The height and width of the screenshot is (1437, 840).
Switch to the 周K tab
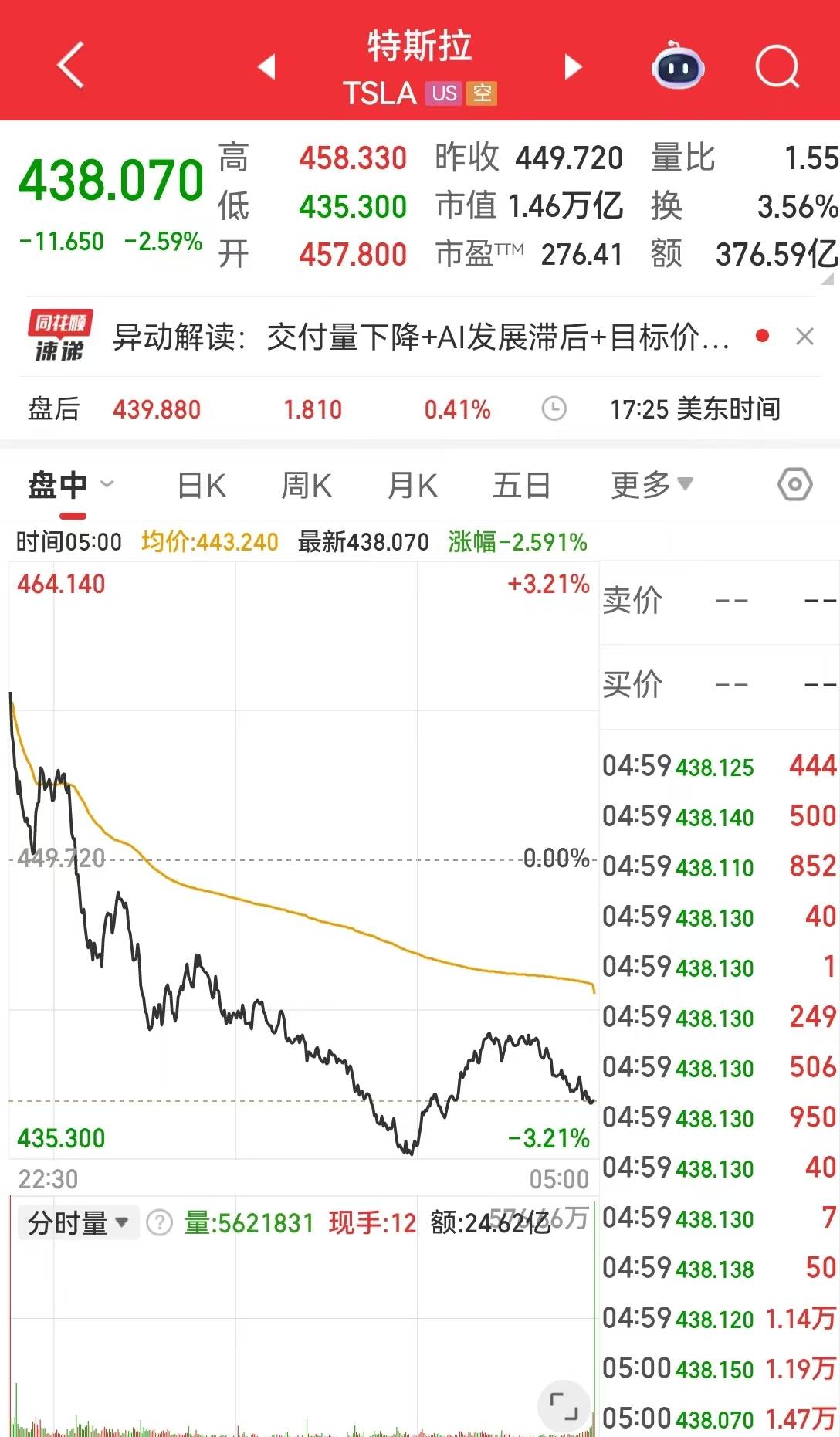[x=307, y=485]
